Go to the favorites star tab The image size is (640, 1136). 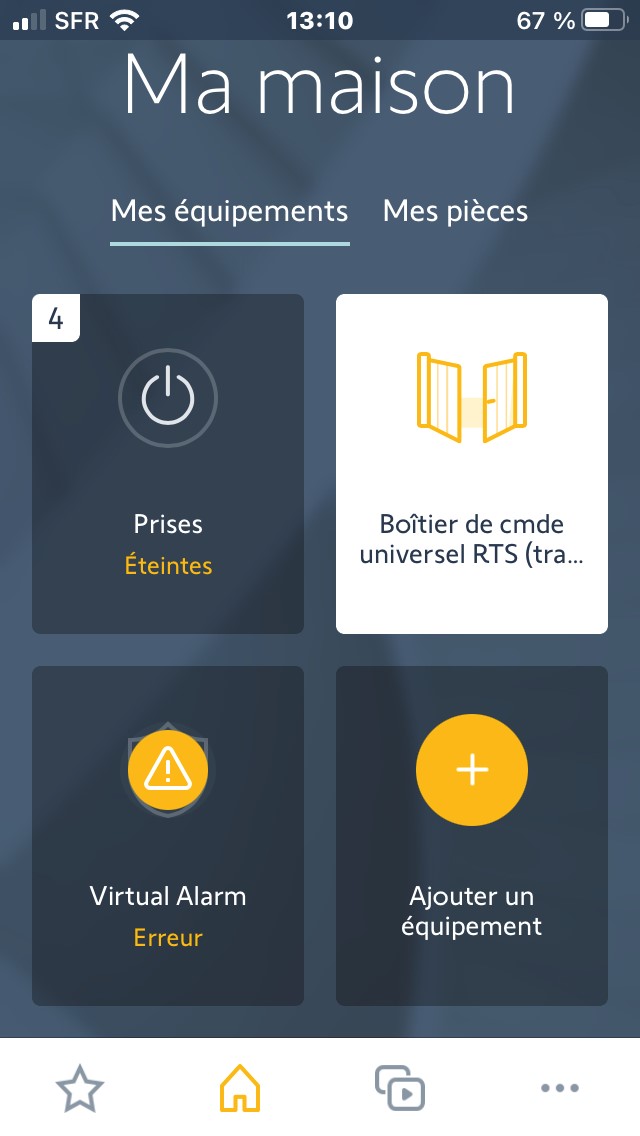pyautogui.click(x=80, y=1088)
